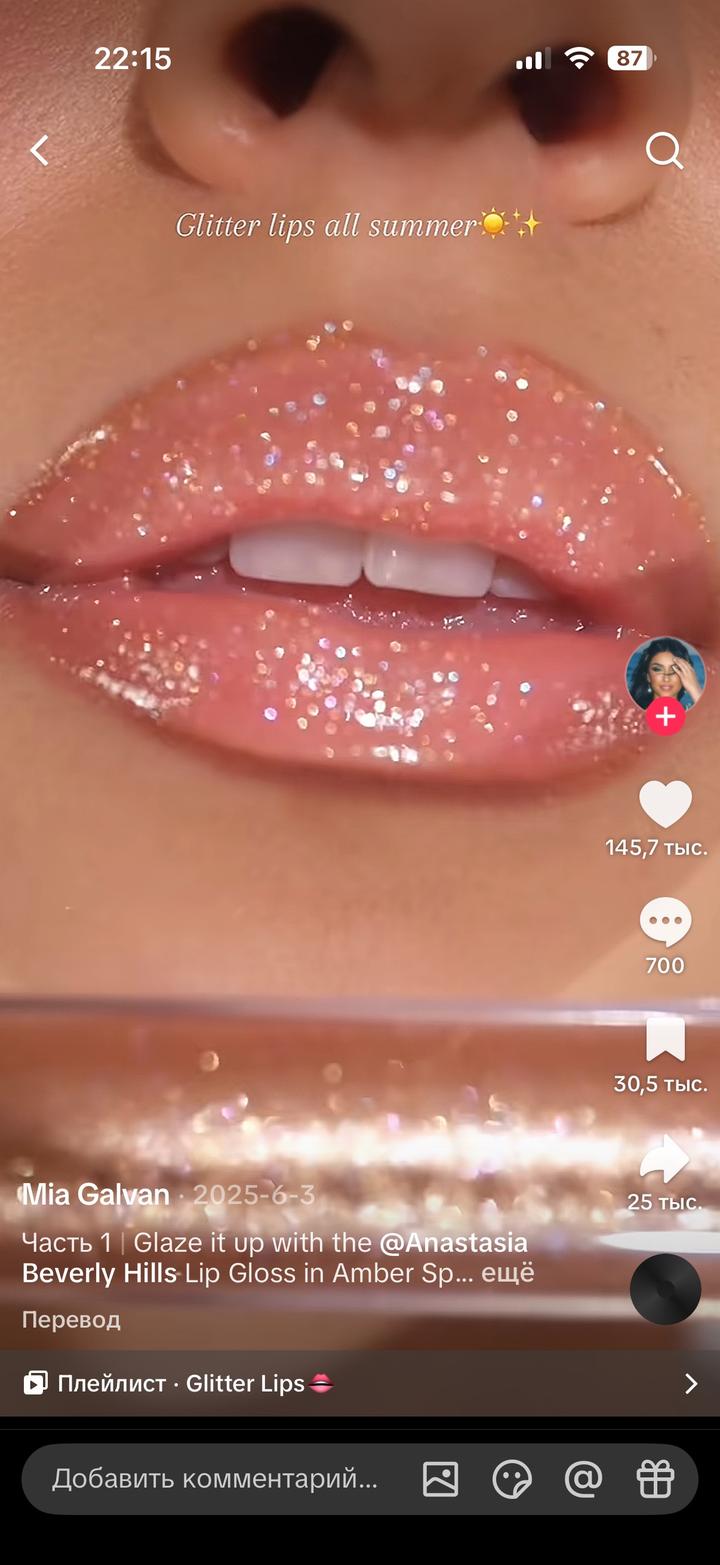Translate the caption via "Перевод"
This screenshot has width=720, height=1565.
click(x=71, y=1320)
